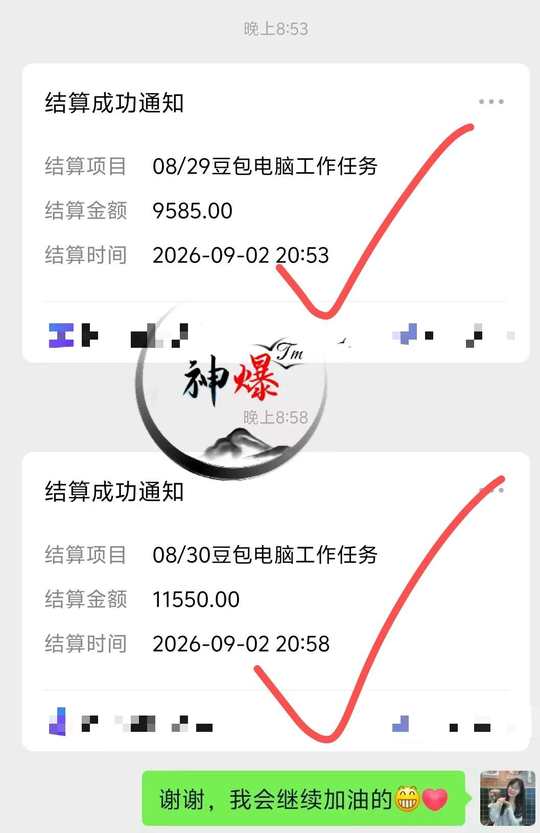The width and height of the screenshot is (540, 833).
Task: Open the overflow menu on the 08/29 settlement card
Action: (x=491, y=101)
